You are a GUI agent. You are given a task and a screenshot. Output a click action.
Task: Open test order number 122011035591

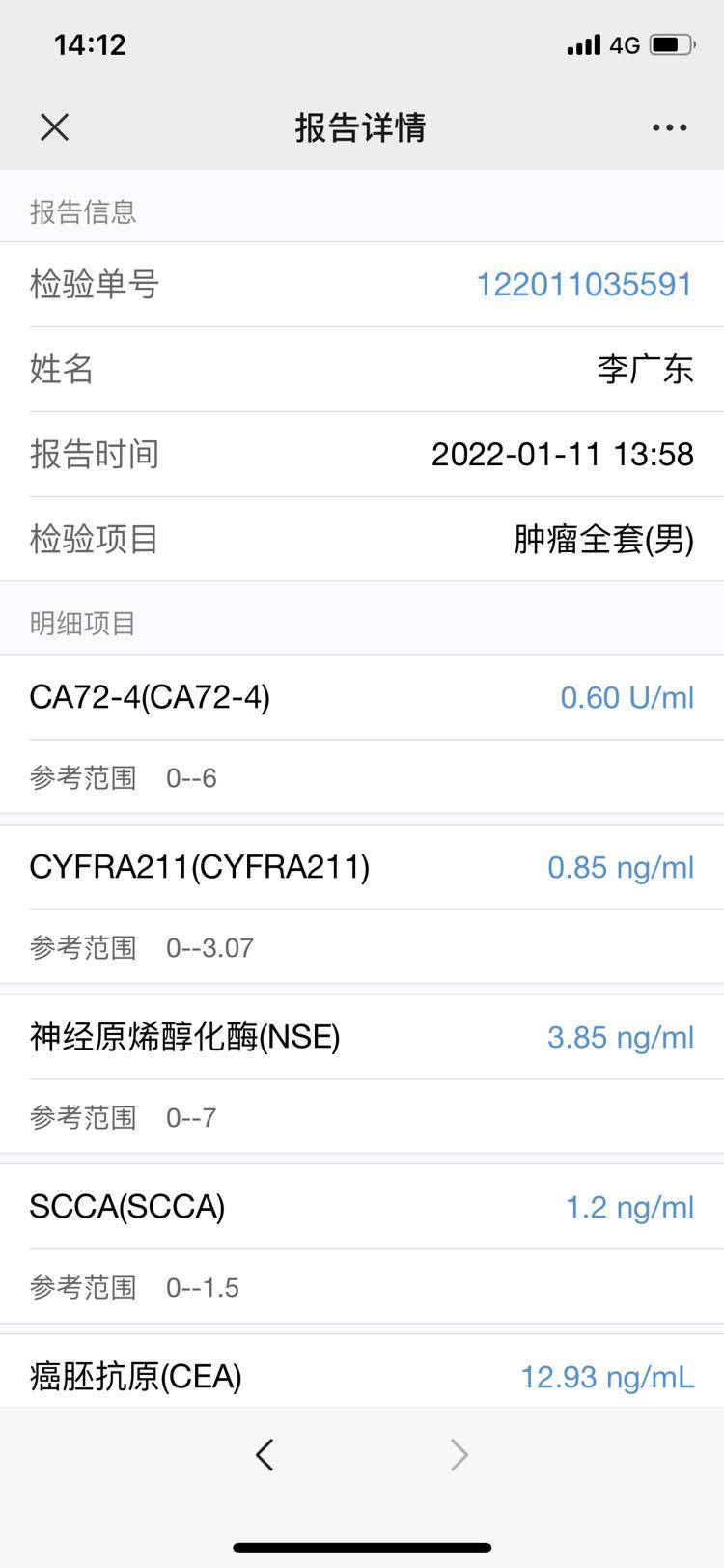pos(584,285)
